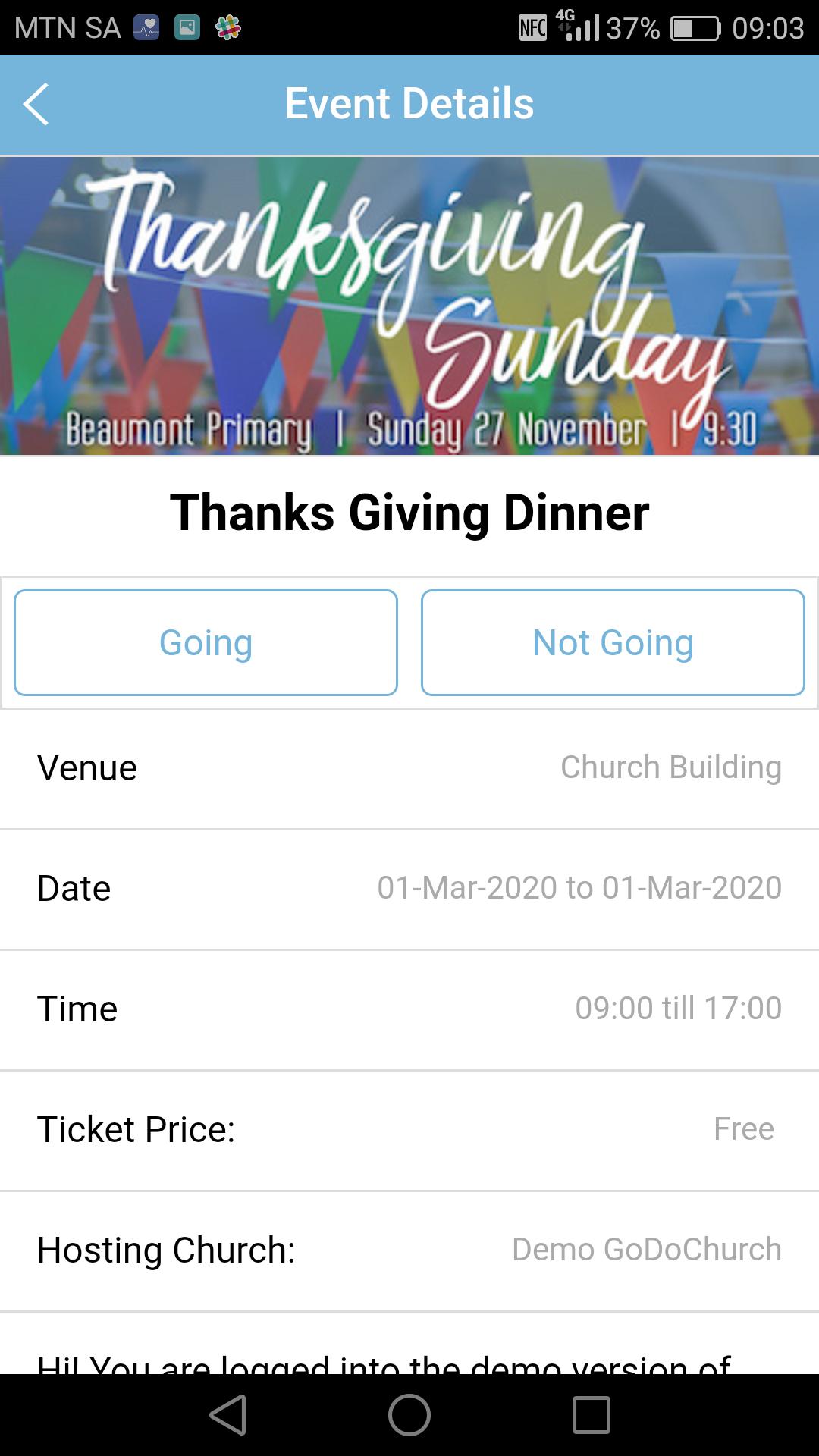Tap the event title Thanks Giving Dinner
This screenshot has width=819, height=1456.
[409, 513]
